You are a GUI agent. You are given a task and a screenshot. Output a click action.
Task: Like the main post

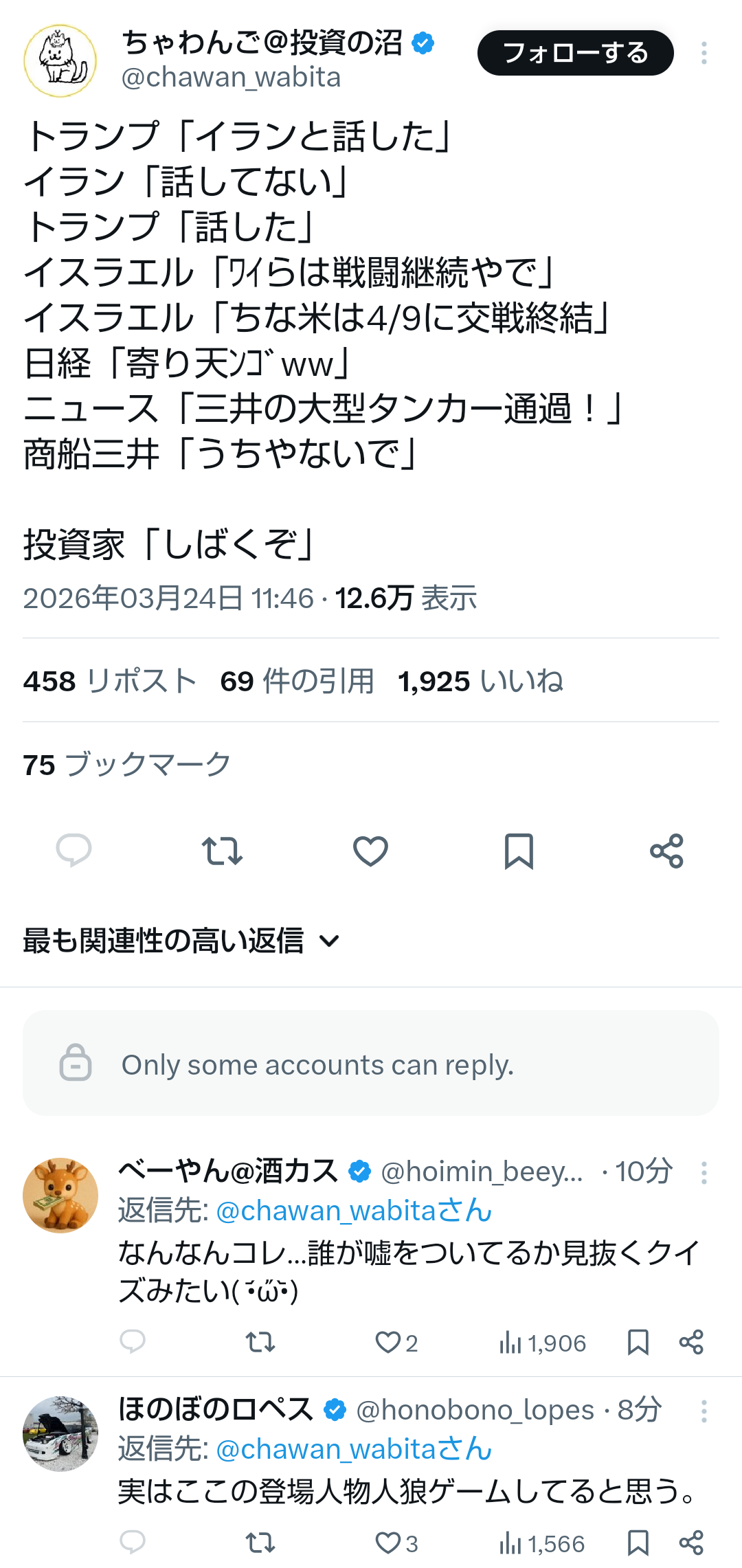pyautogui.click(x=370, y=851)
